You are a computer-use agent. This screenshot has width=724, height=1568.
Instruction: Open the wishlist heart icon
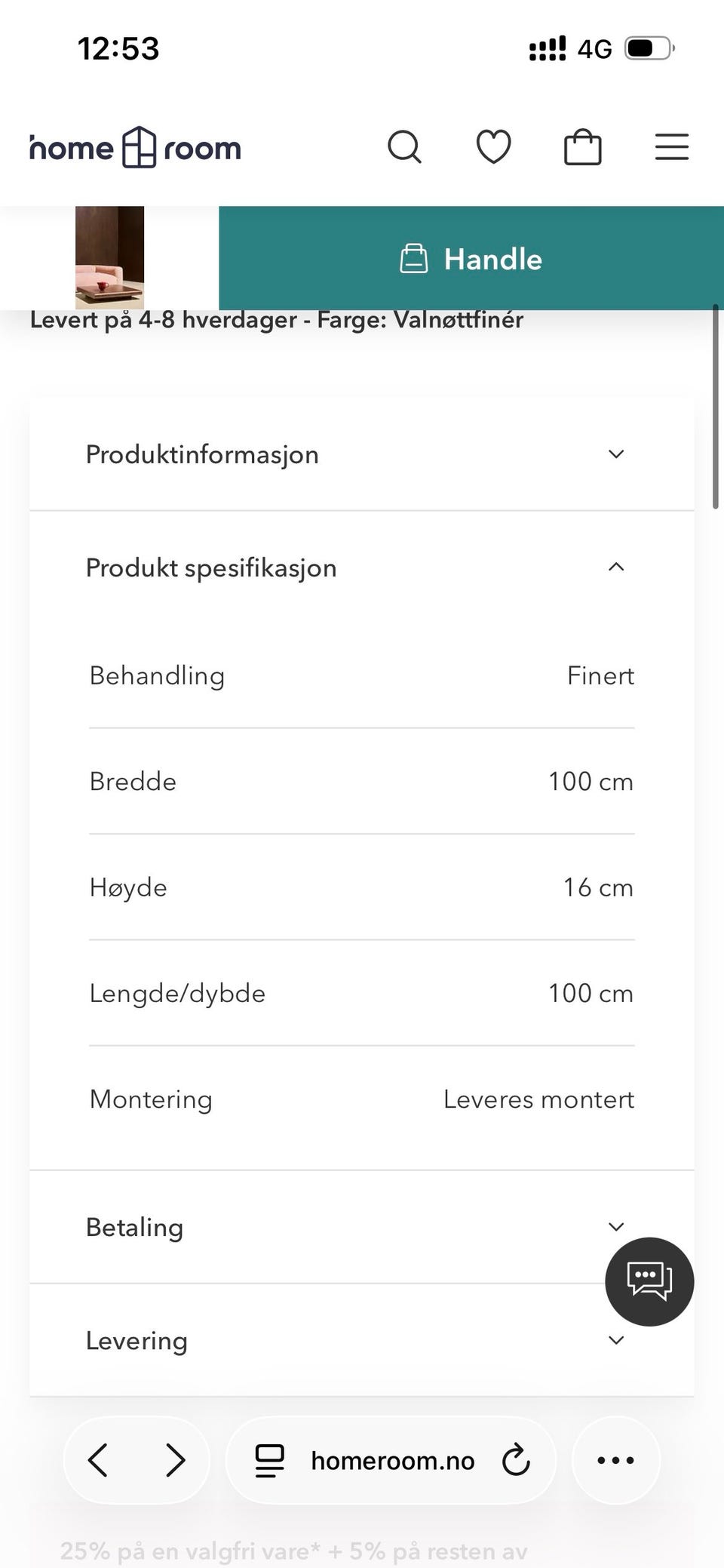[494, 147]
